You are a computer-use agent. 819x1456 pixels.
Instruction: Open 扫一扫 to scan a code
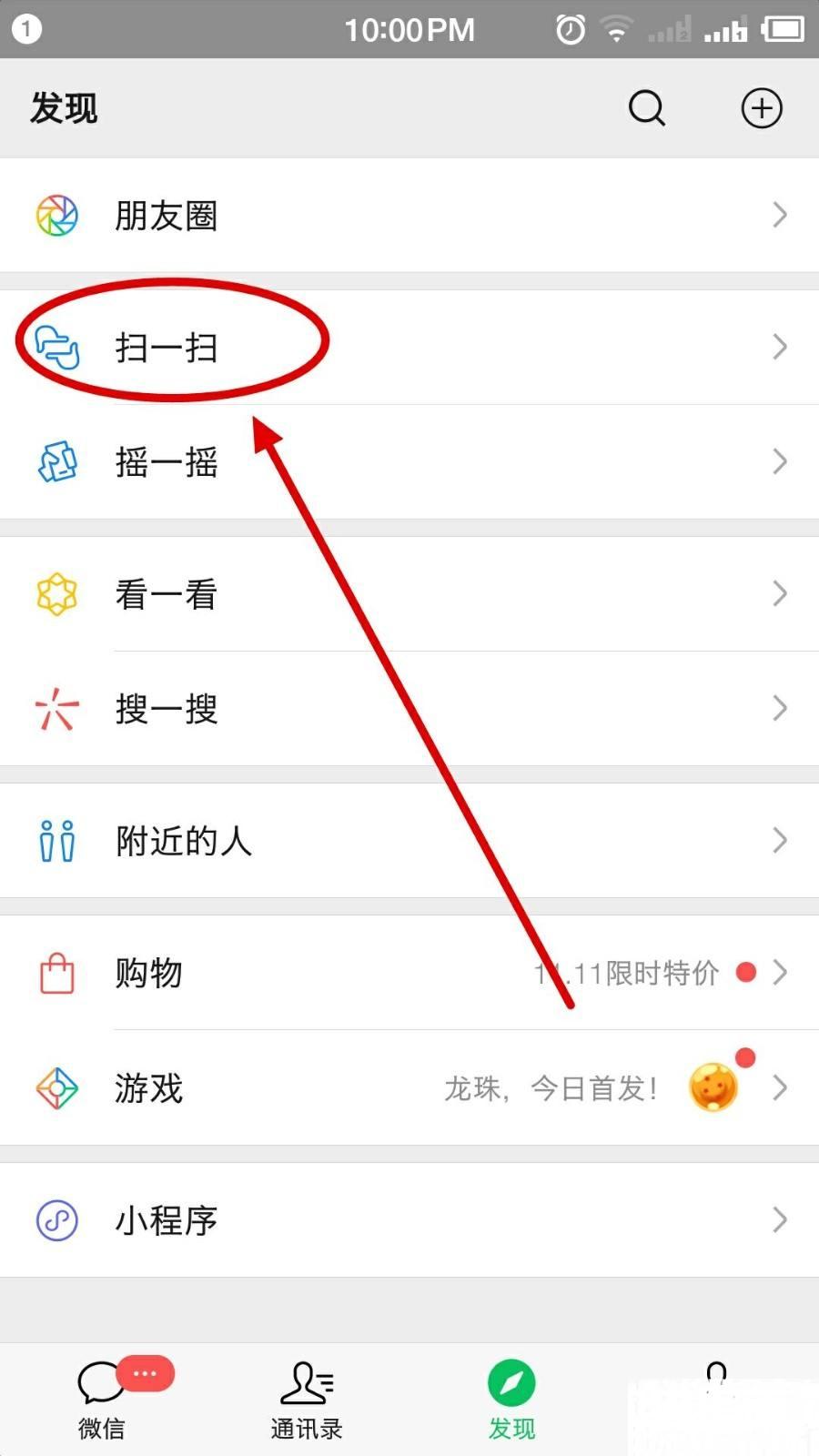point(409,347)
